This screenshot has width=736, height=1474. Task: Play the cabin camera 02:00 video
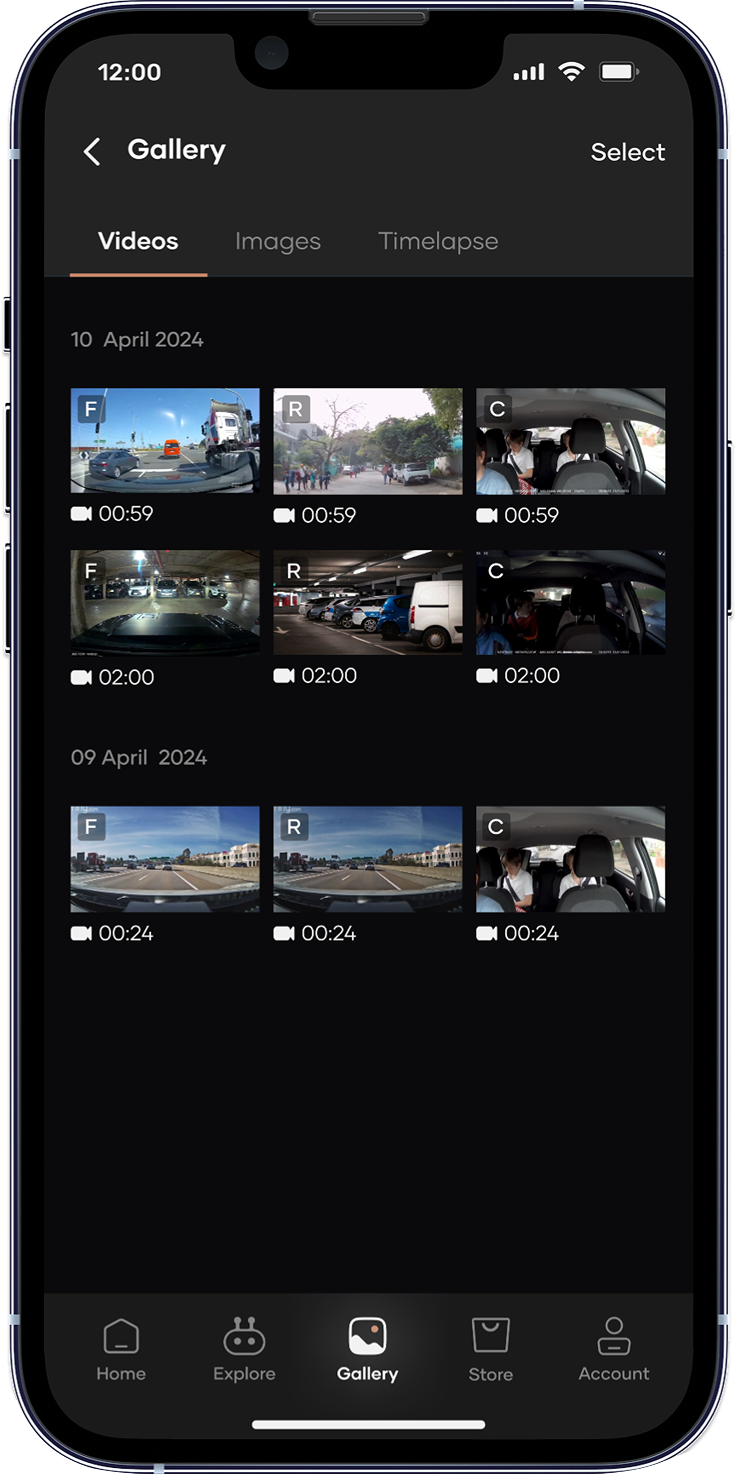click(570, 602)
